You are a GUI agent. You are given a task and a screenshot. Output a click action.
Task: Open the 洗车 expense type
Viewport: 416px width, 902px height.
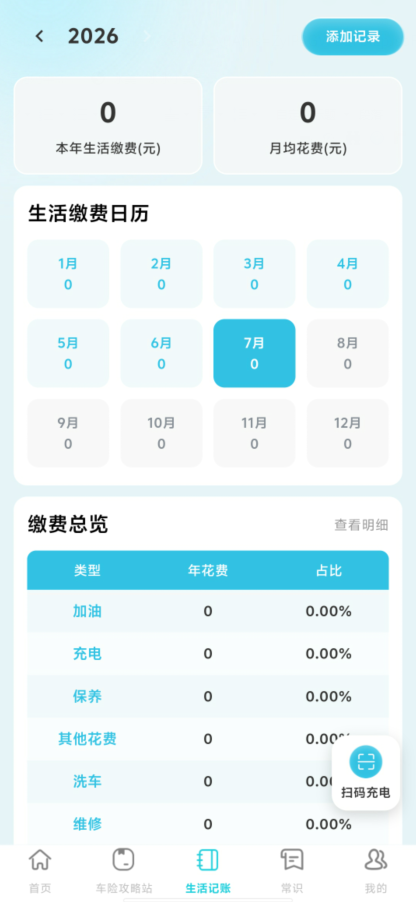point(87,781)
